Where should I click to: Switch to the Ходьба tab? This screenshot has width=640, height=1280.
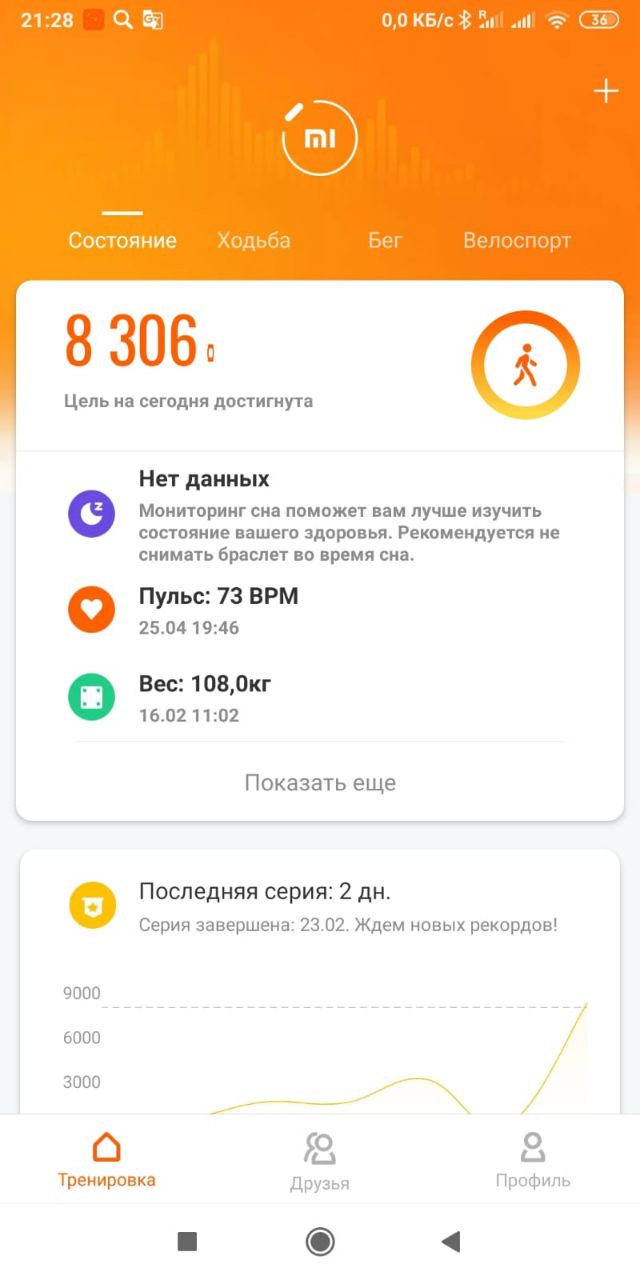coord(254,241)
